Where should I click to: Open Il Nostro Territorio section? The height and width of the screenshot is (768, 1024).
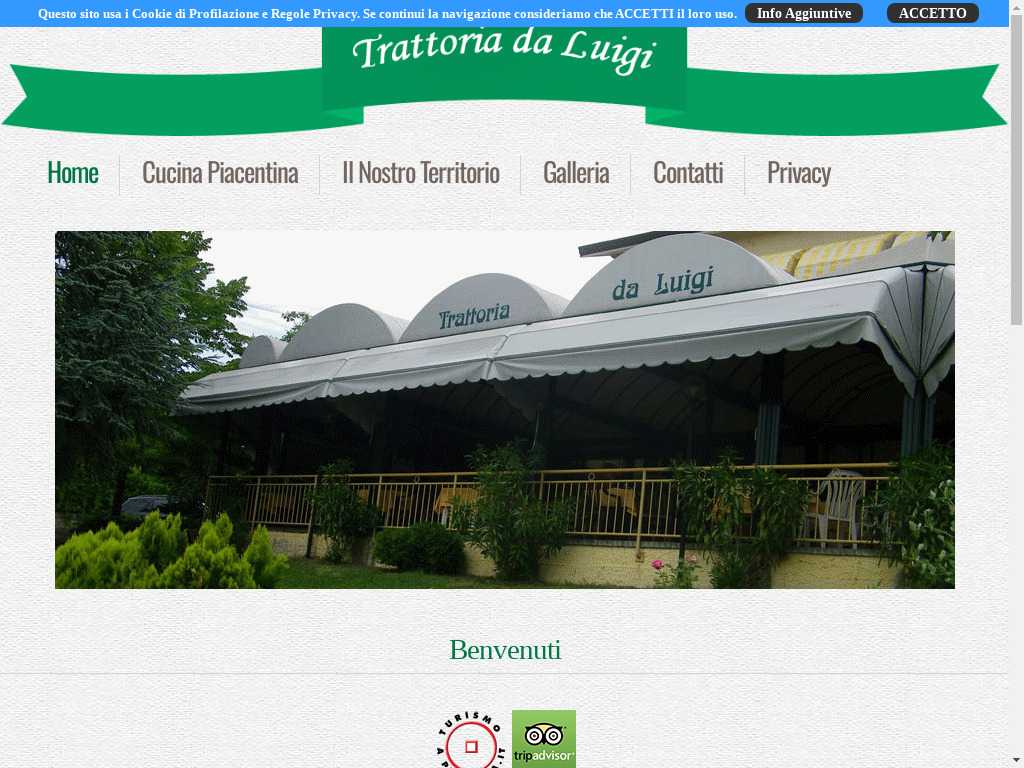click(x=420, y=173)
